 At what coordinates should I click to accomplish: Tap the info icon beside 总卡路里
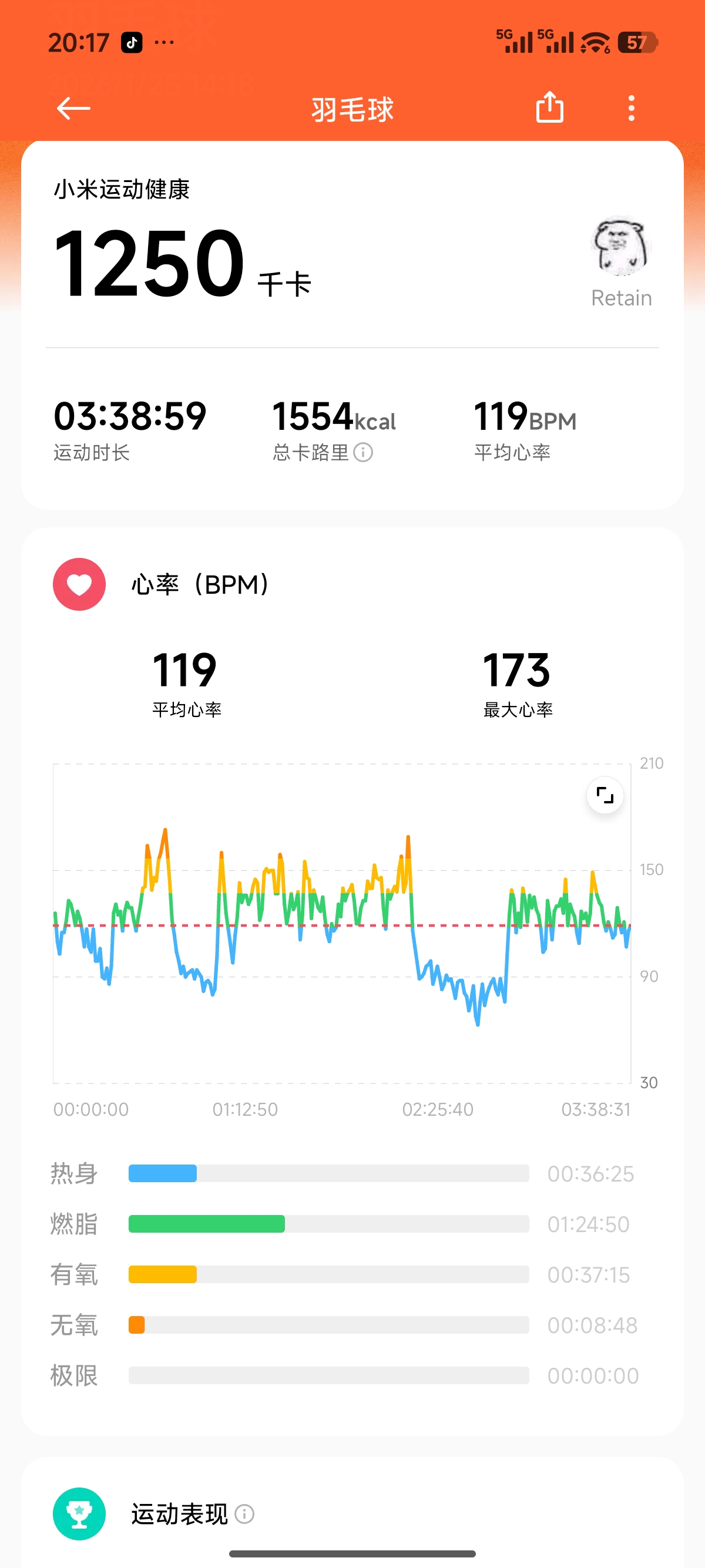pyautogui.click(x=364, y=452)
